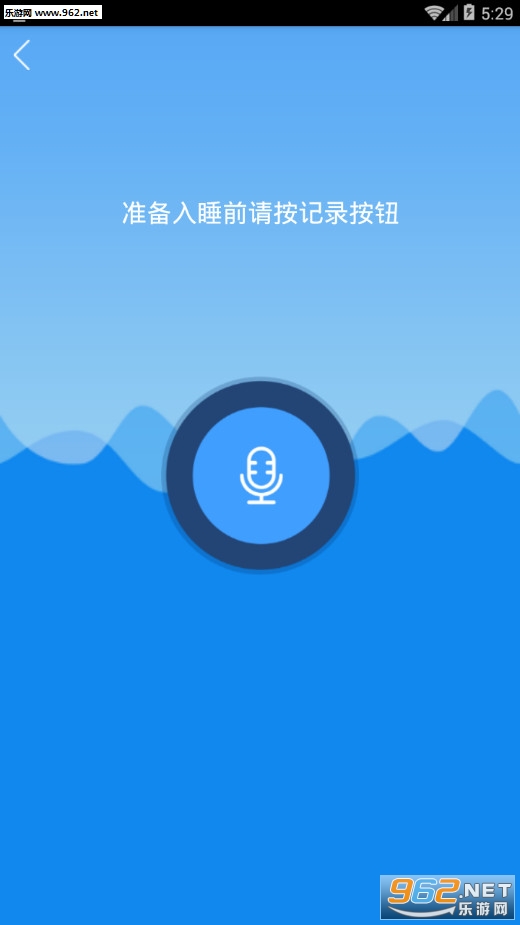Image resolution: width=520 pixels, height=925 pixels.
Task: Start sleep recording with the microphone button
Action: (261, 475)
